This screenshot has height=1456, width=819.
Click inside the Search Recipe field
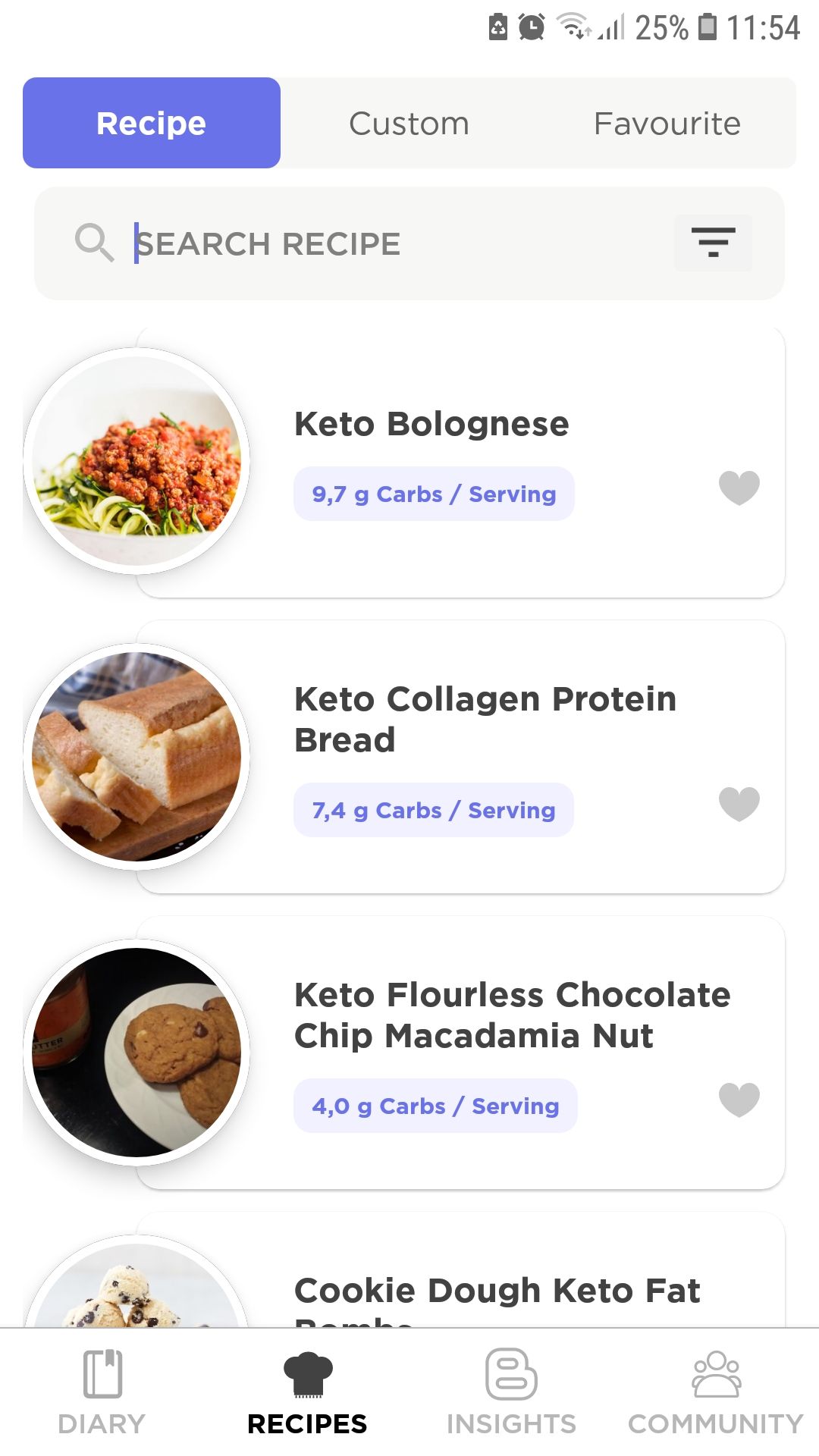341,243
